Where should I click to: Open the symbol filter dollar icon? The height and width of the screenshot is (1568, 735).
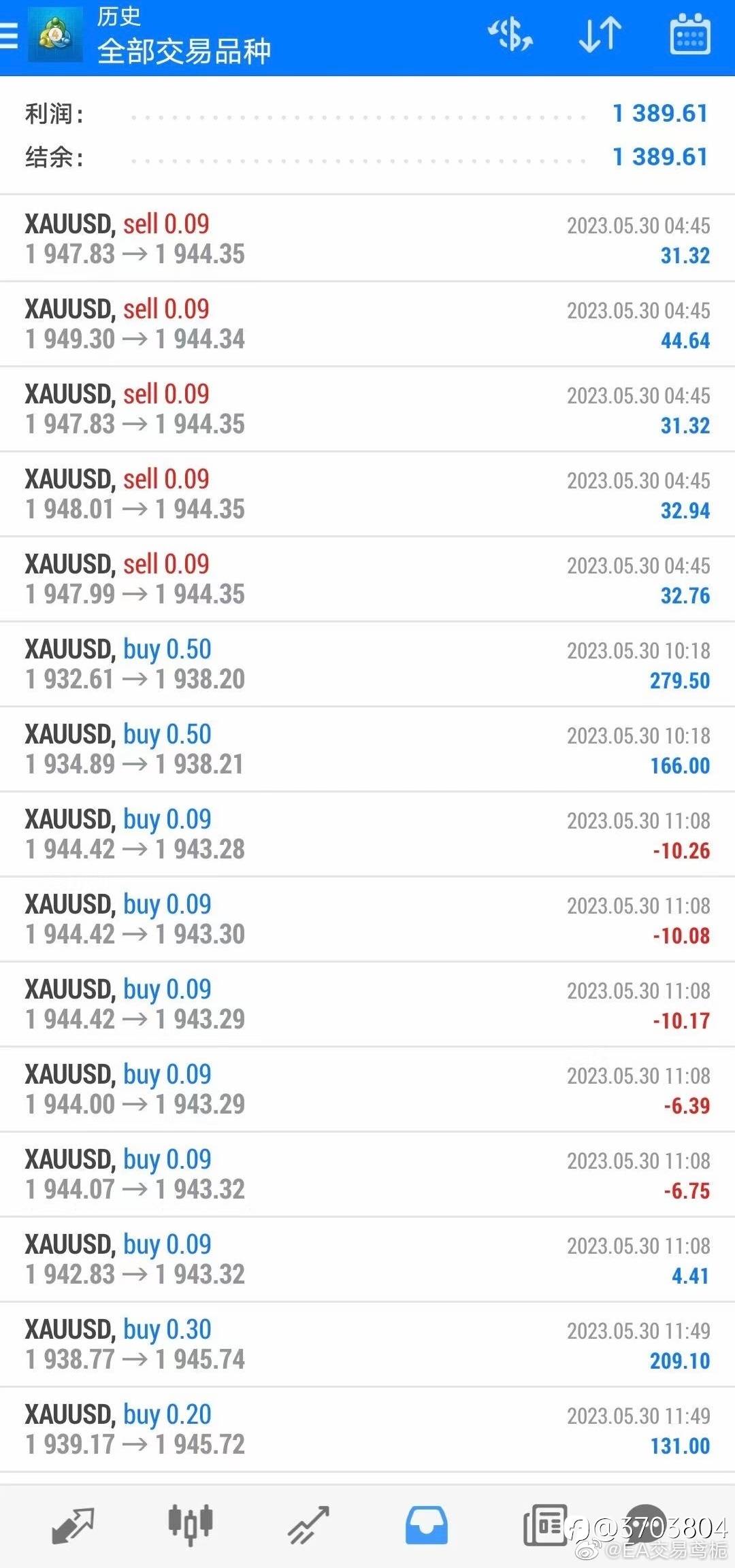[510, 35]
